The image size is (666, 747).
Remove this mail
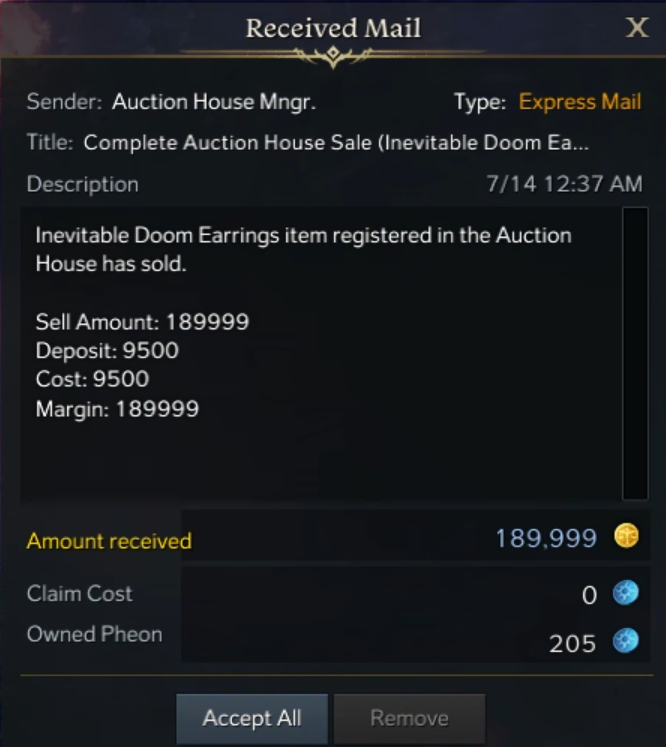[410, 718]
